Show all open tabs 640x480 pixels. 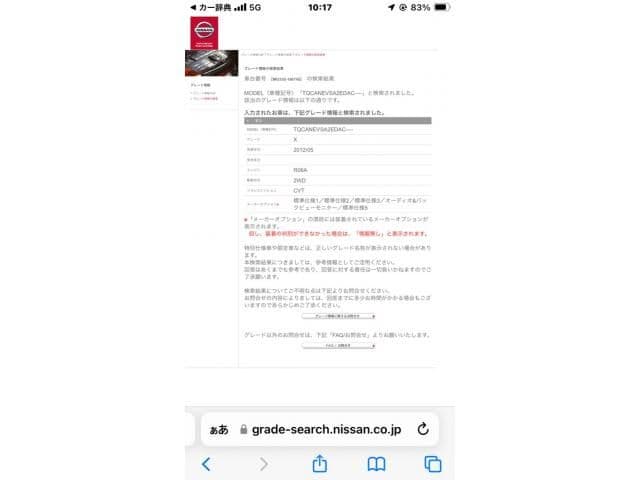tap(432, 464)
